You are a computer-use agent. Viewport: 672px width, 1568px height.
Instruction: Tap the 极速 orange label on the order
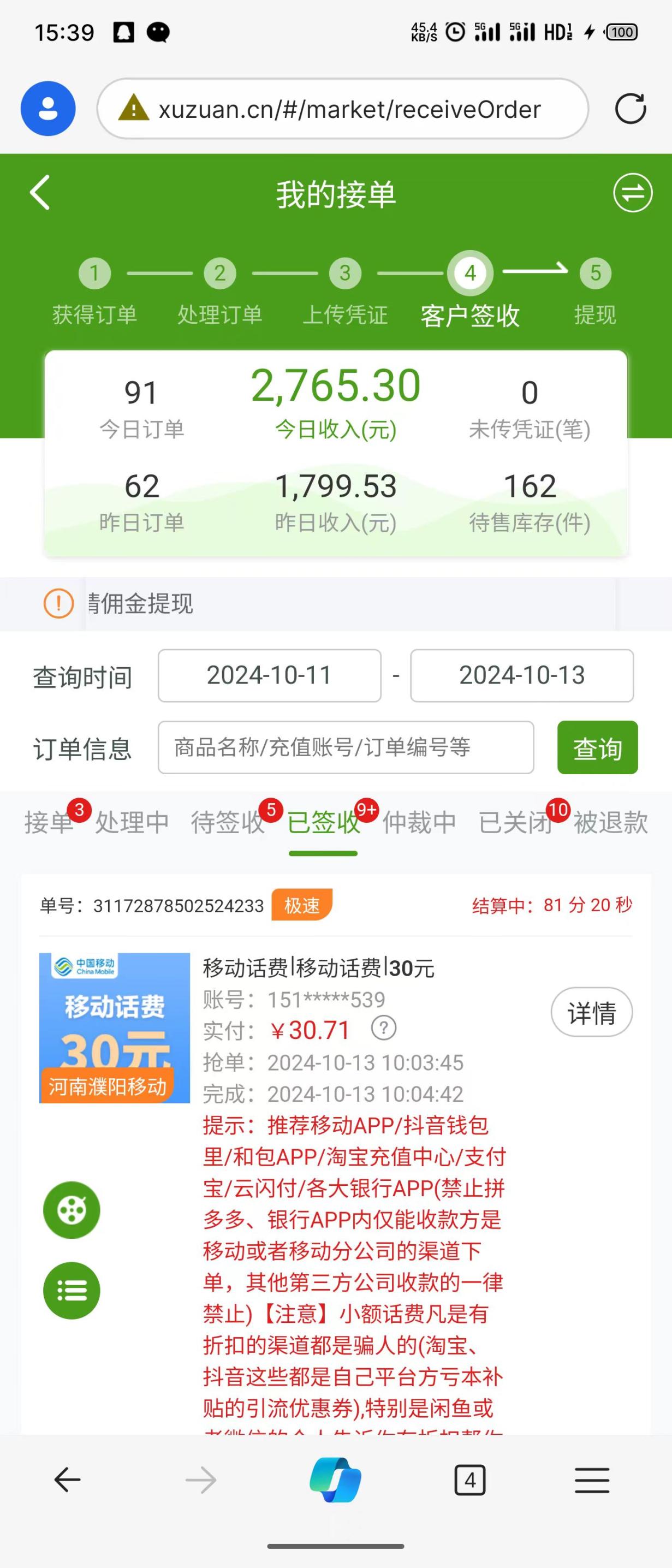coord(302,906)
